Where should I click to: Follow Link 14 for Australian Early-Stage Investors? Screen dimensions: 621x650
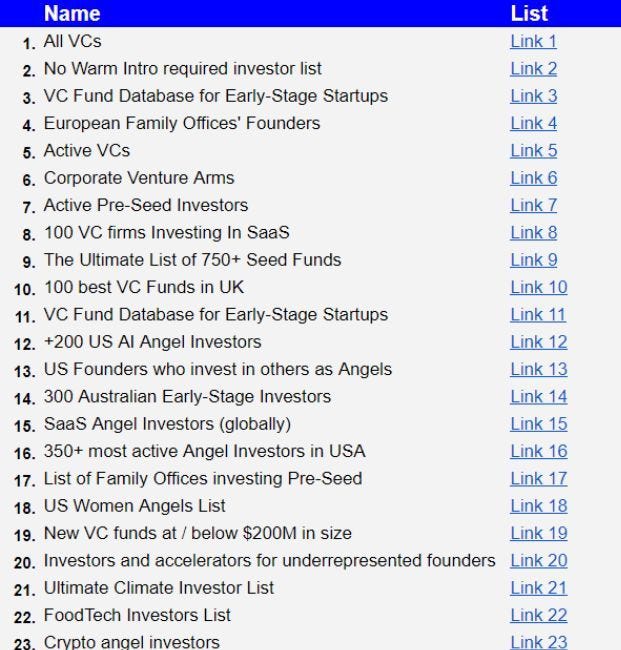tap(538, 397)
